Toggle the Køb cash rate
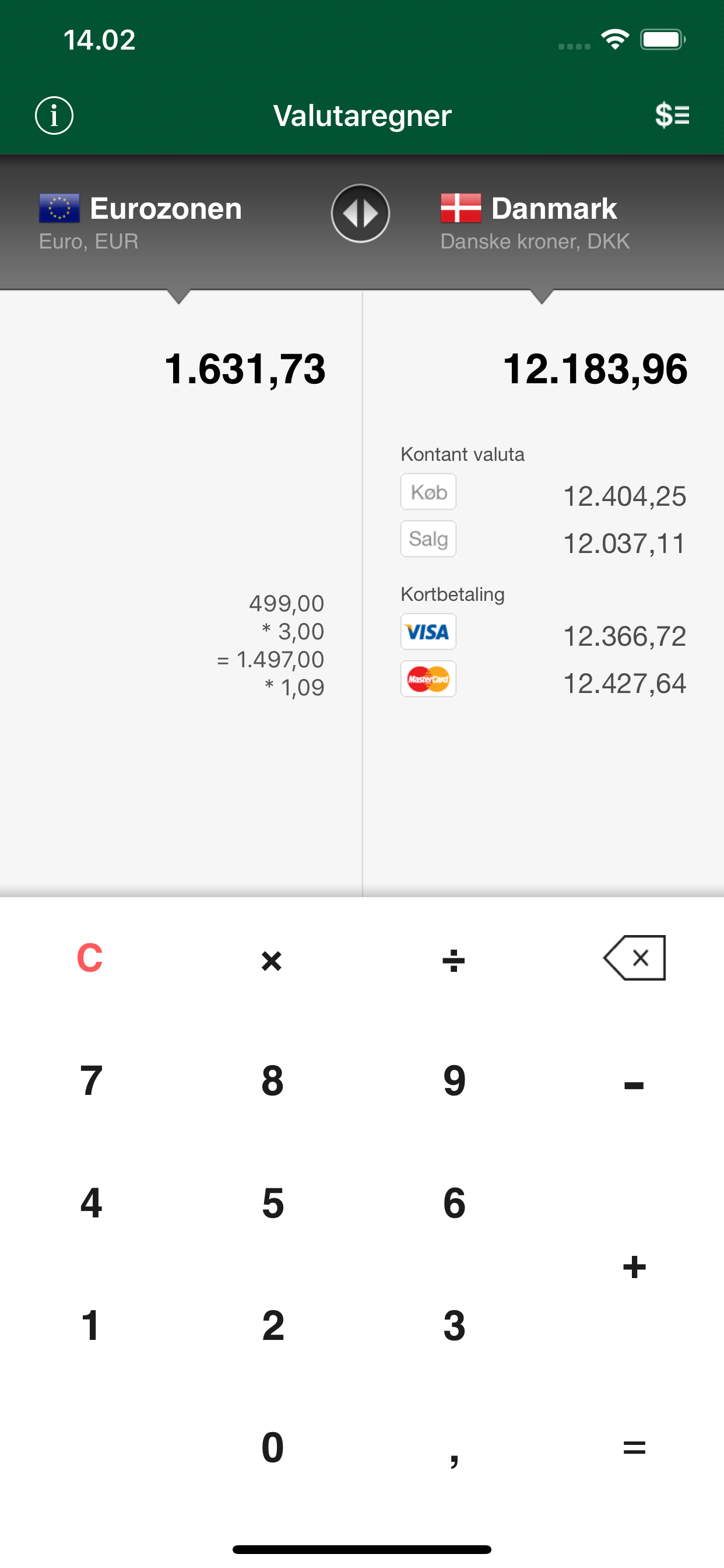The width and height of the screenshot is (724, 1568). 428,491
